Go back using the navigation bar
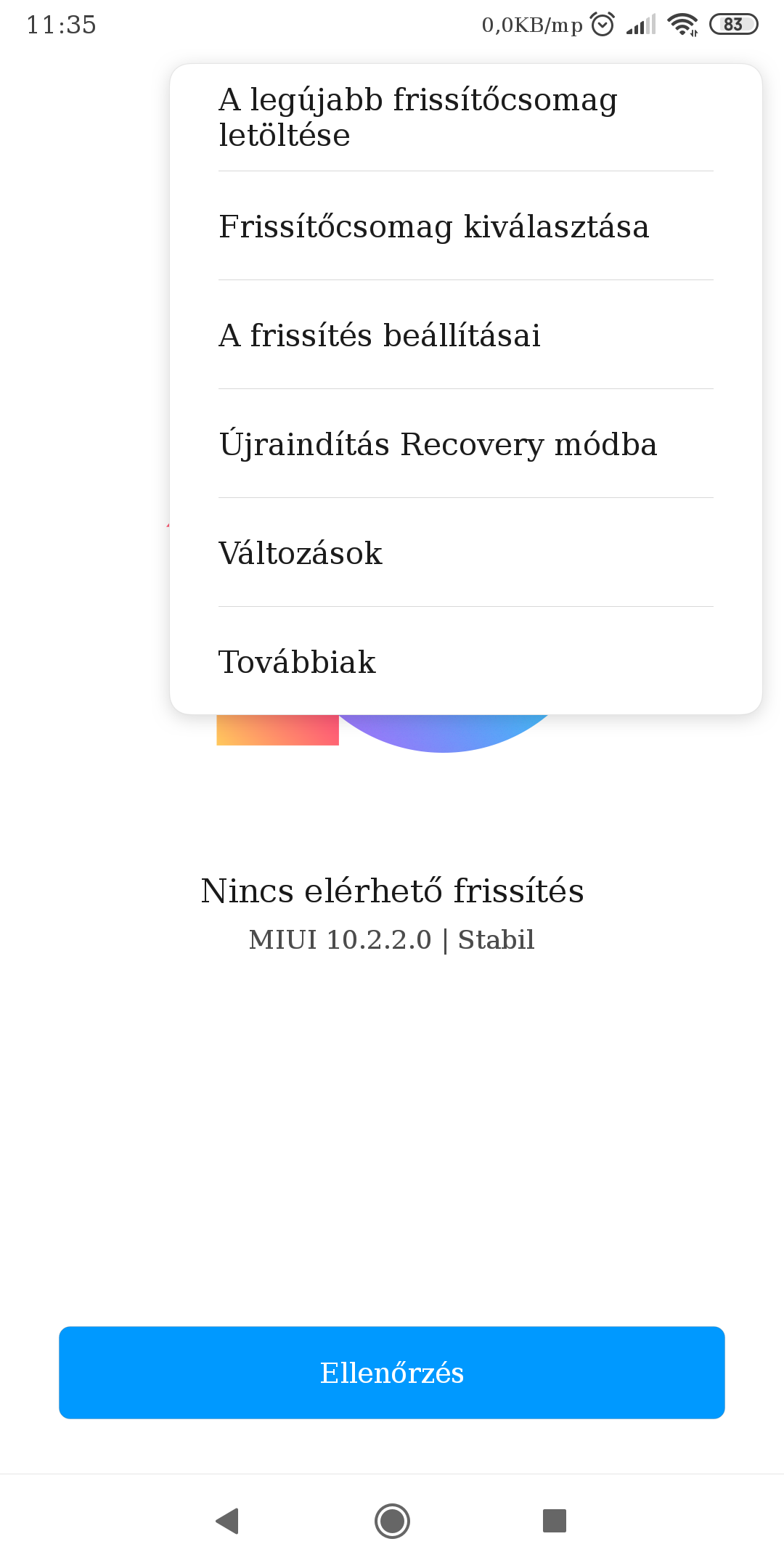Image resolution: width=784 pixels, height=1568 pixels. coord(228,1520)
